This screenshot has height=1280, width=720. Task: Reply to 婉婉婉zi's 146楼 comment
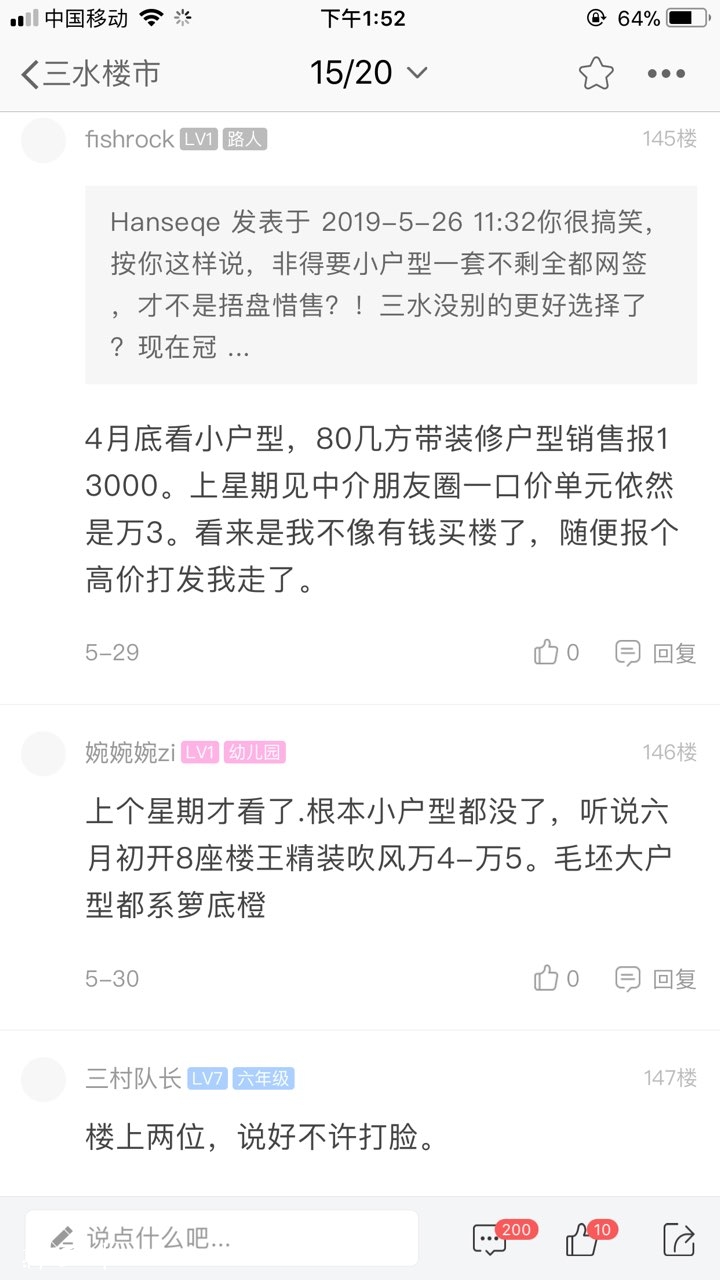(656, 978)
